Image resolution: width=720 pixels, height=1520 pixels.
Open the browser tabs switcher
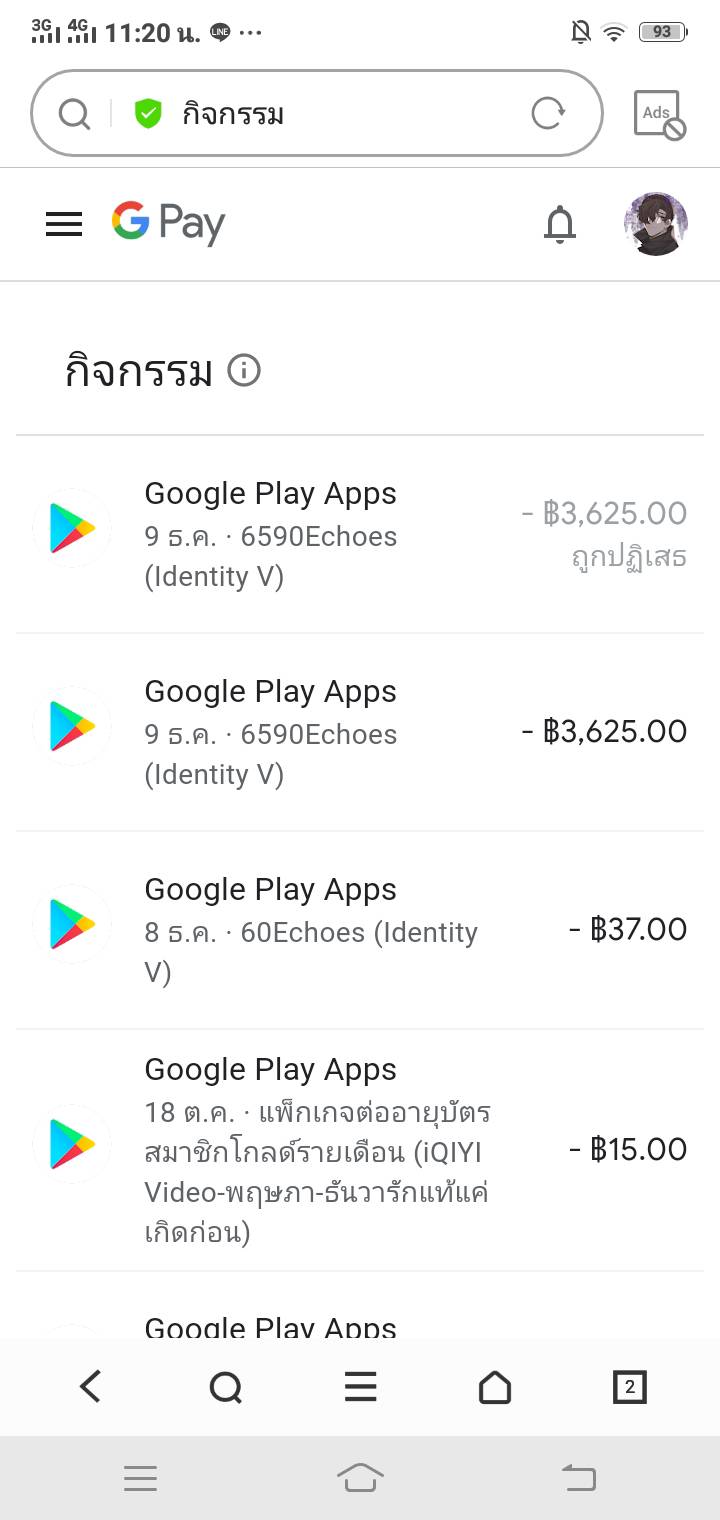[629, 1387]
